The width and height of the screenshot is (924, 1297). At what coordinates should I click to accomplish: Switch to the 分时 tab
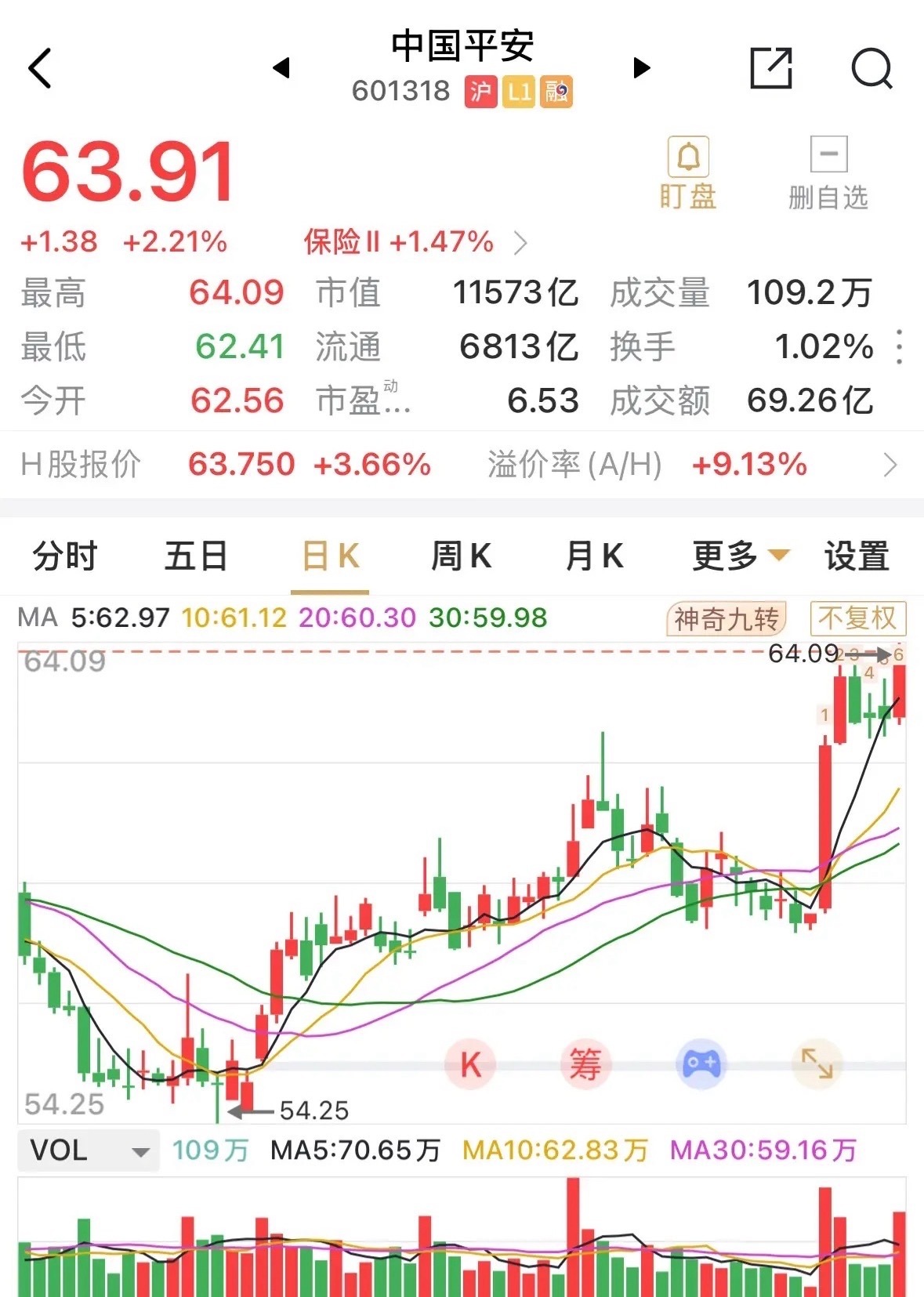pyautogui.click(x=63, y=556)
